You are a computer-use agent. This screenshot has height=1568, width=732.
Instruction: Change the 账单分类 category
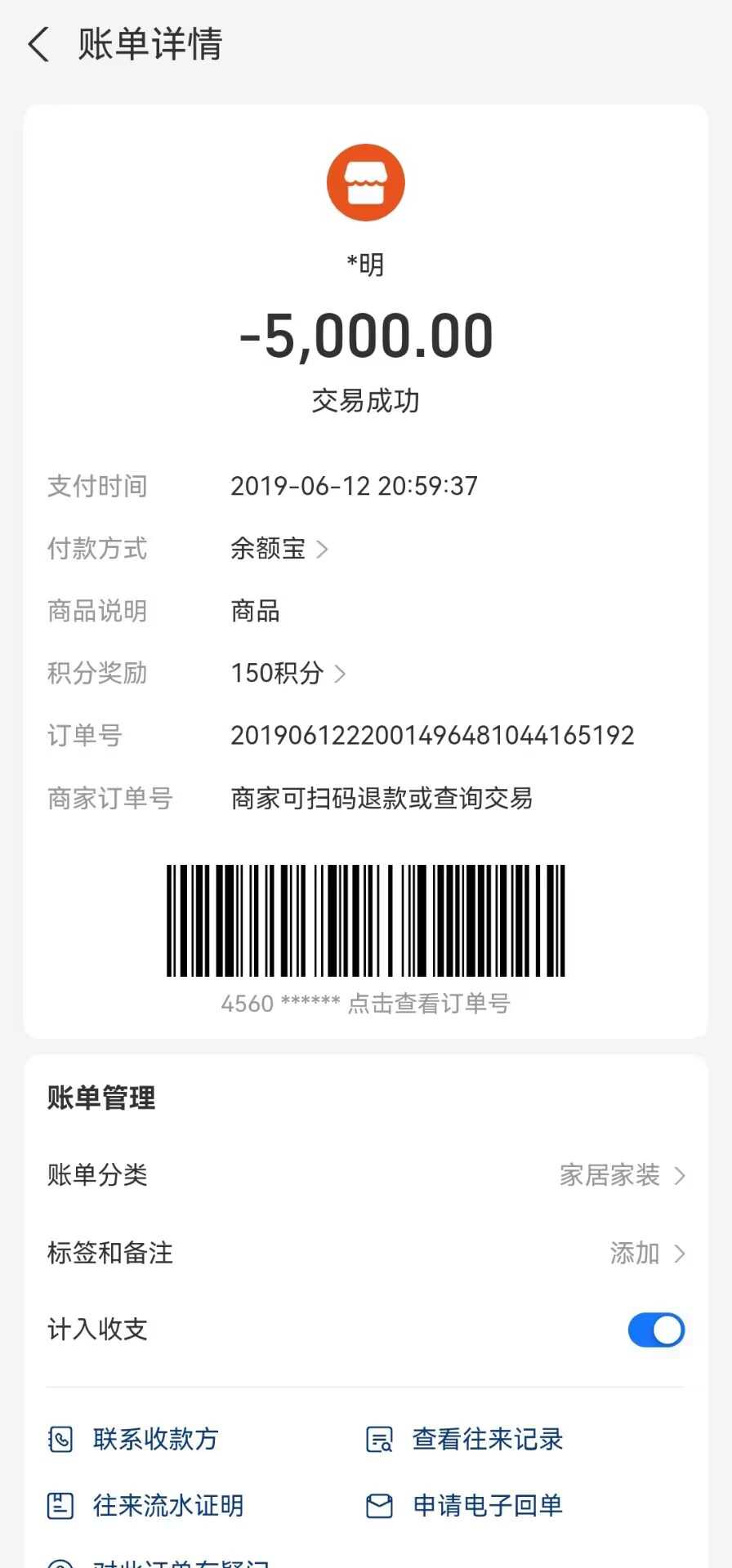coord(621,1175)
